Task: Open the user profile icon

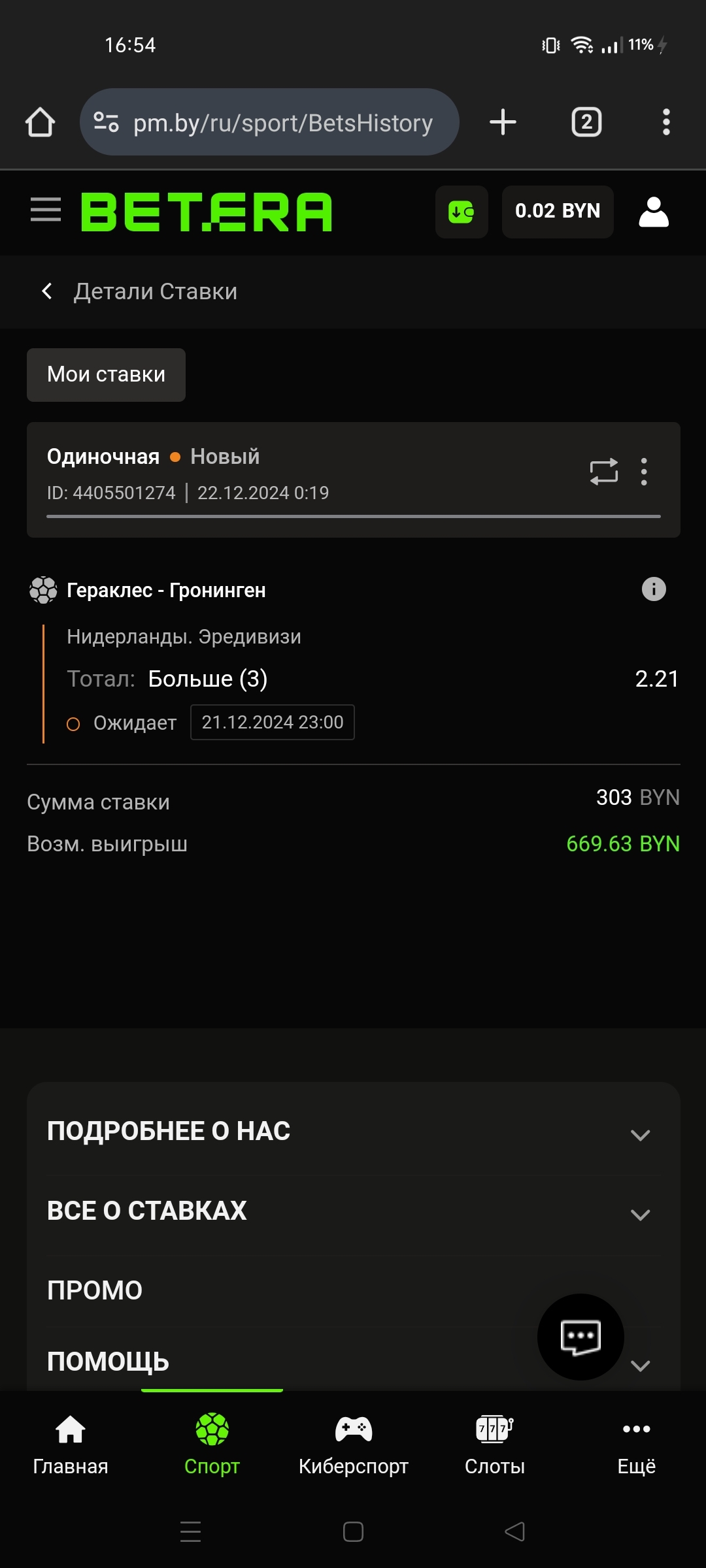Action: pyautogui.click(x=654, y=212)
